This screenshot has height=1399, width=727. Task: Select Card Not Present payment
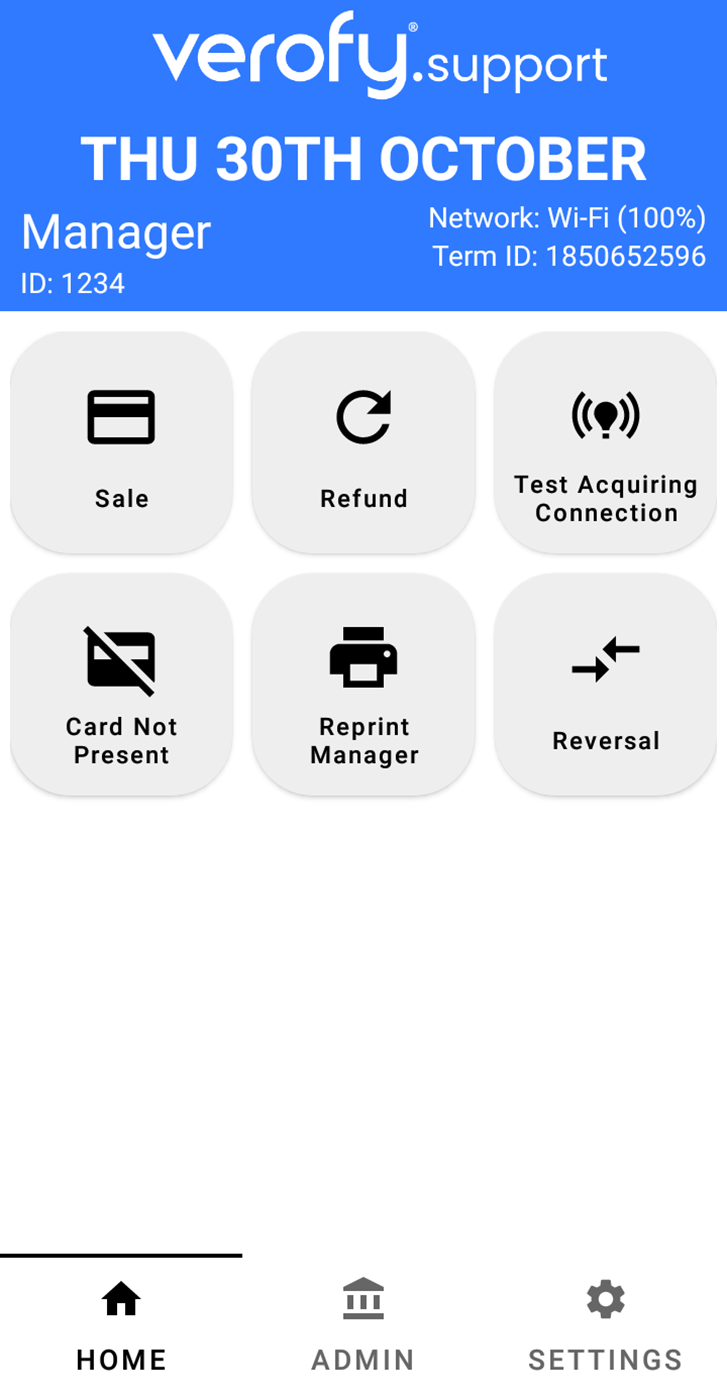(121, 684)
